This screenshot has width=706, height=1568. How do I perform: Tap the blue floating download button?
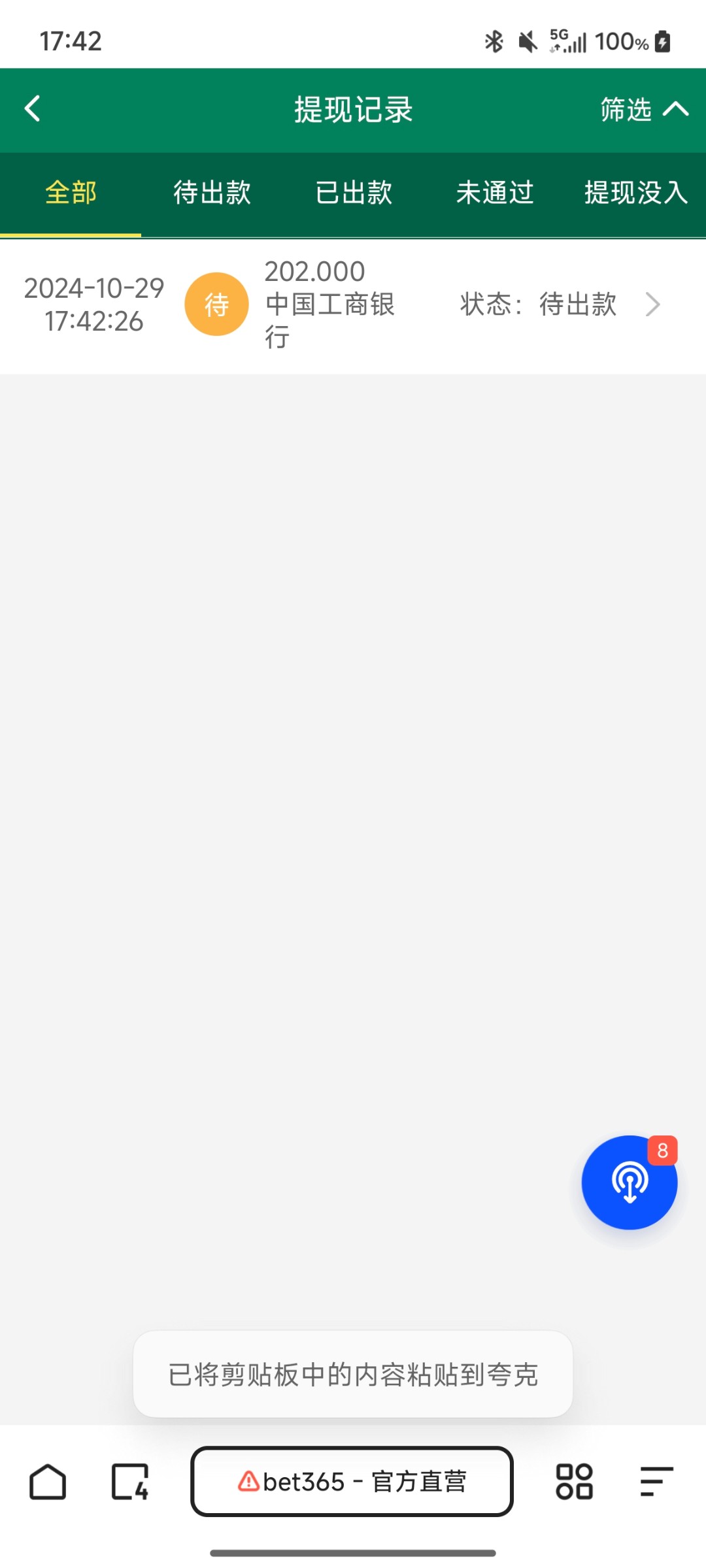(629, 1183)
